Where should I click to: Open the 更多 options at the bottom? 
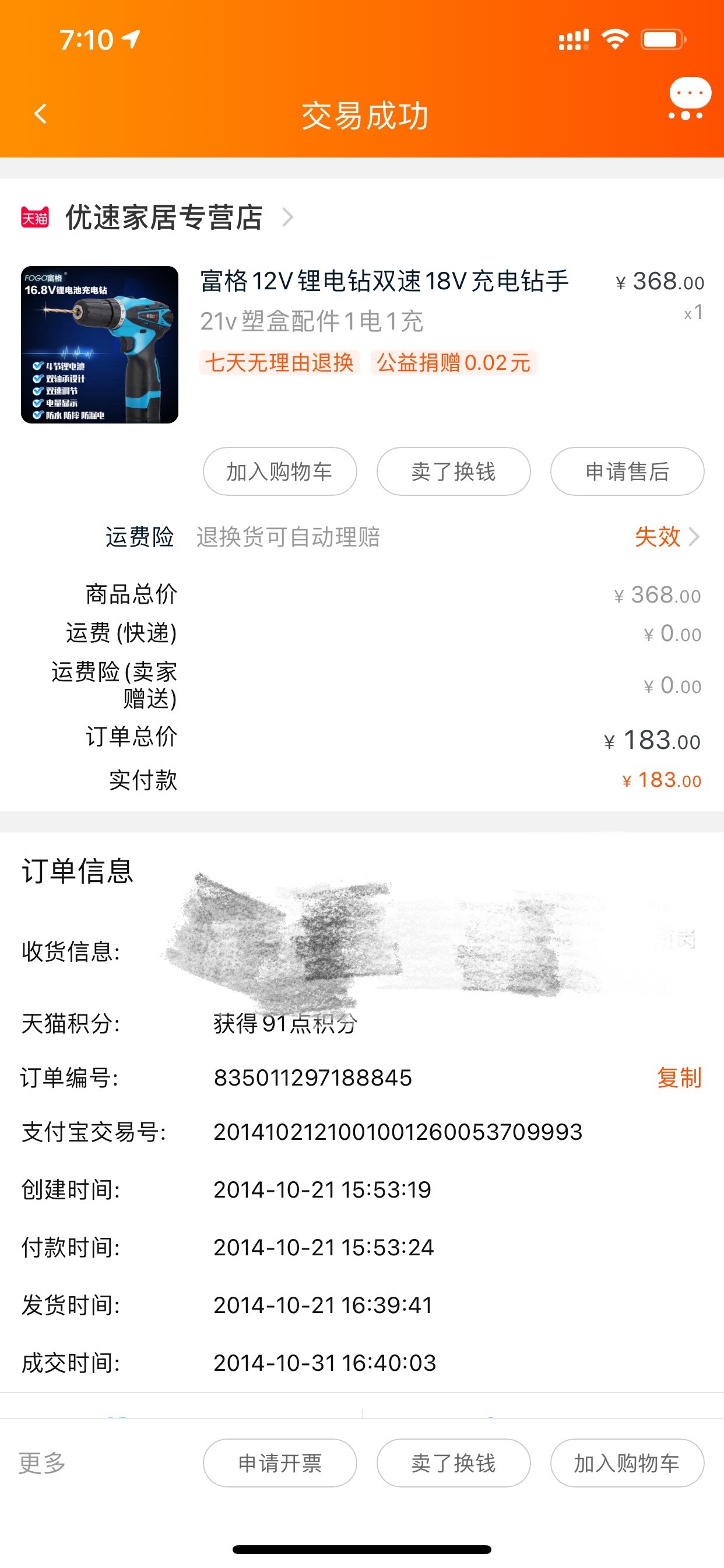pyautogui.click(x=41, y=1462)
